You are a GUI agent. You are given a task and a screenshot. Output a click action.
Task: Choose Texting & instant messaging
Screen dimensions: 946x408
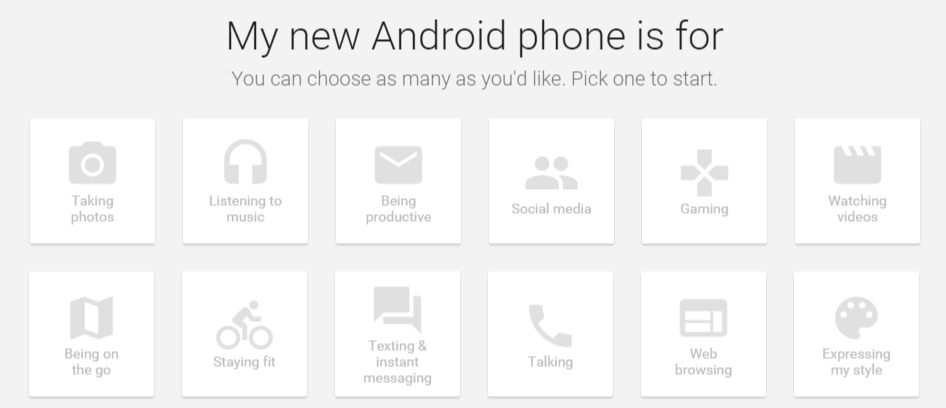coord(398,334)
